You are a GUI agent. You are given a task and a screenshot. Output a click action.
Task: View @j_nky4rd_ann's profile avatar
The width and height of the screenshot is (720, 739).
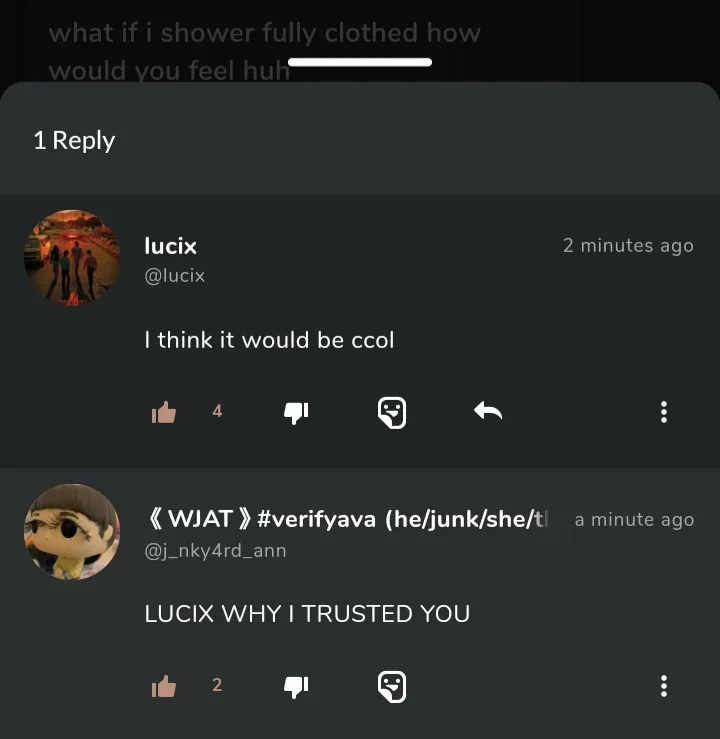[72, 532]
